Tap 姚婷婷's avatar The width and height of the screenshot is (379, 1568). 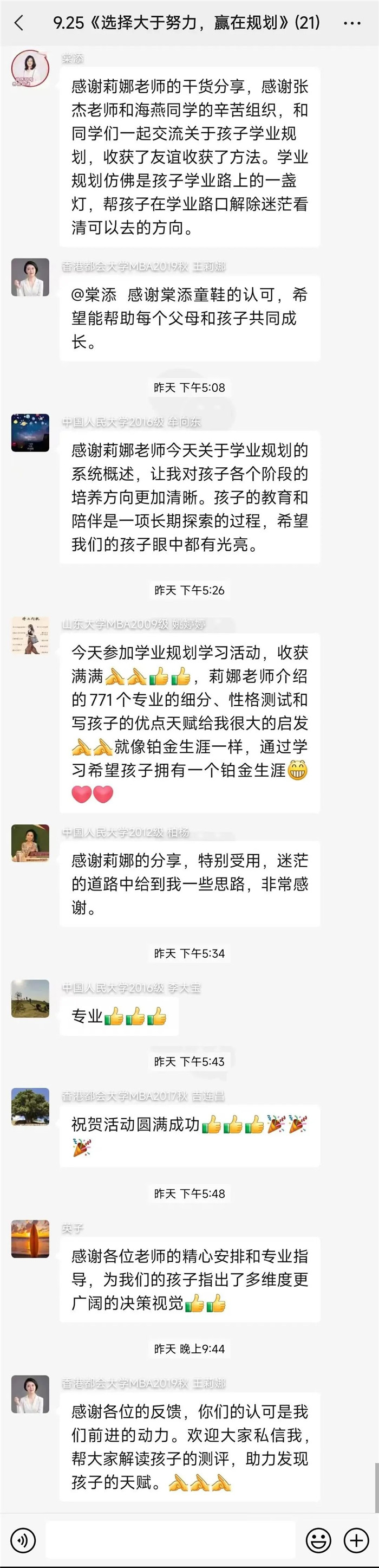[x=30, y=635]
